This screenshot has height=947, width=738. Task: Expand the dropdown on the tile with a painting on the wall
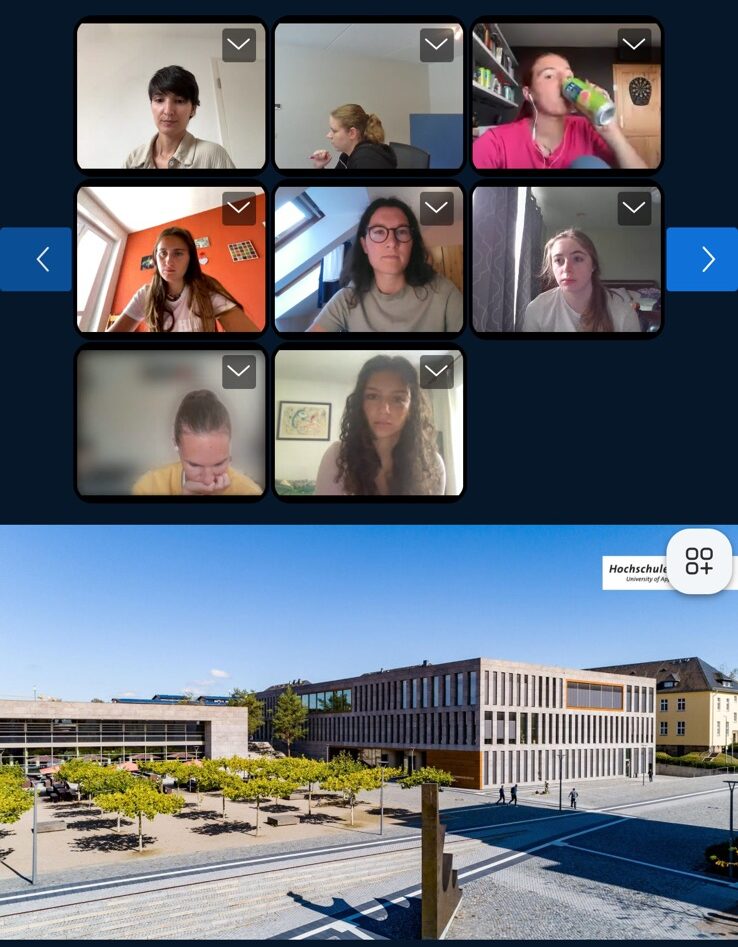[x=436, y=371]
